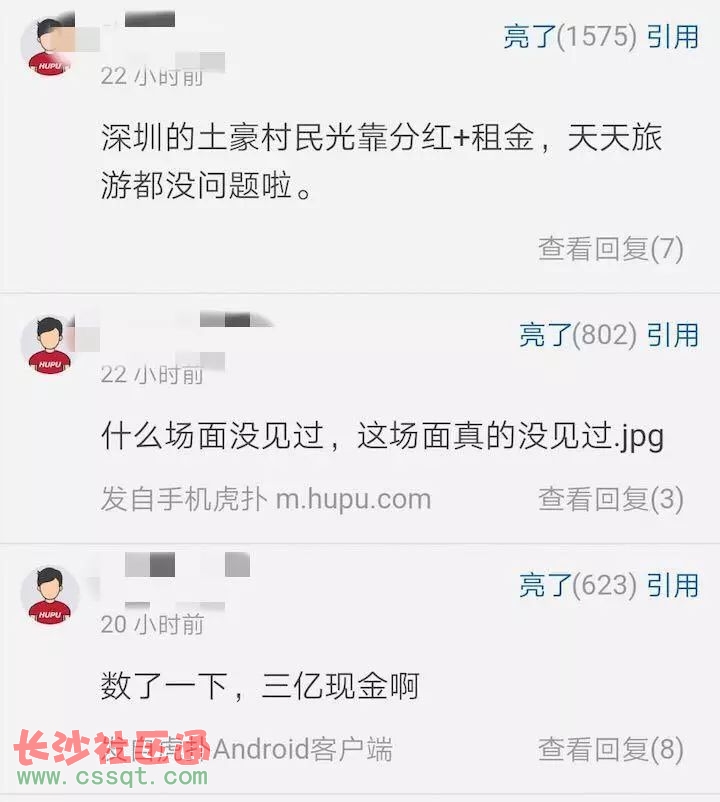Open avatar of the 什么场面没见过 commenter
The image size is (720, 802).
coord(50,345)
